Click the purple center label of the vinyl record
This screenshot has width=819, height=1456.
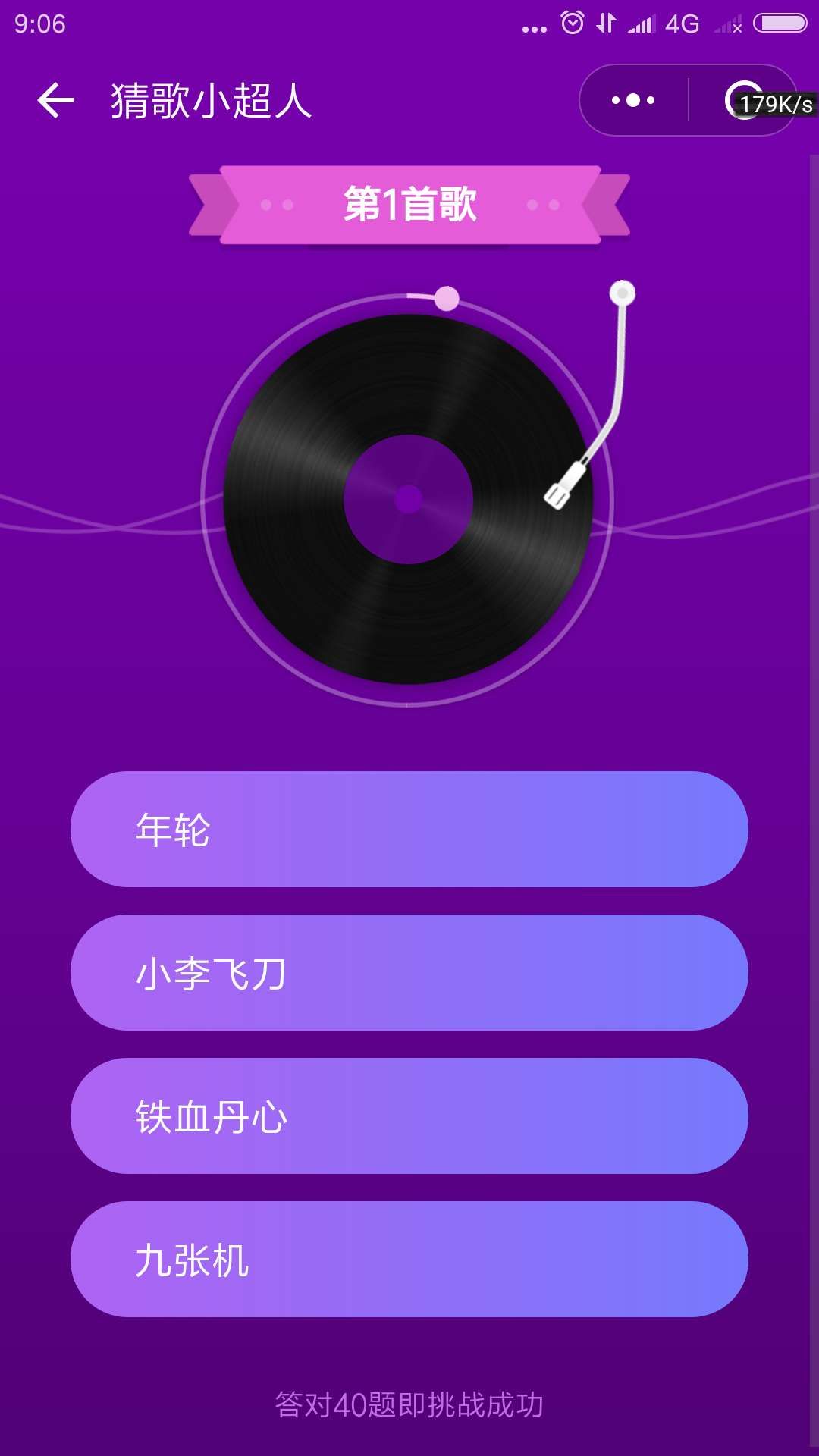[409, 500]
